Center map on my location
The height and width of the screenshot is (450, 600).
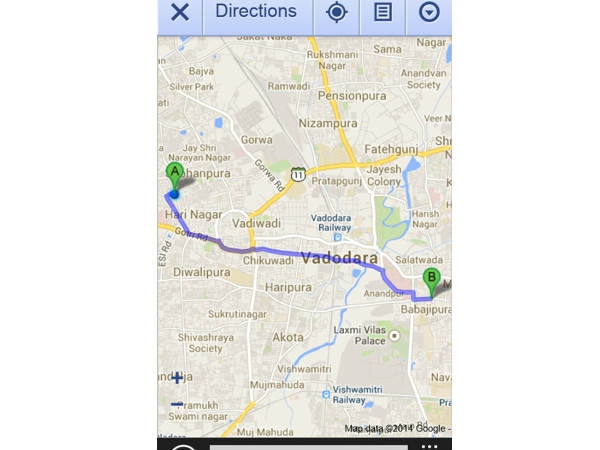(336, 13)
